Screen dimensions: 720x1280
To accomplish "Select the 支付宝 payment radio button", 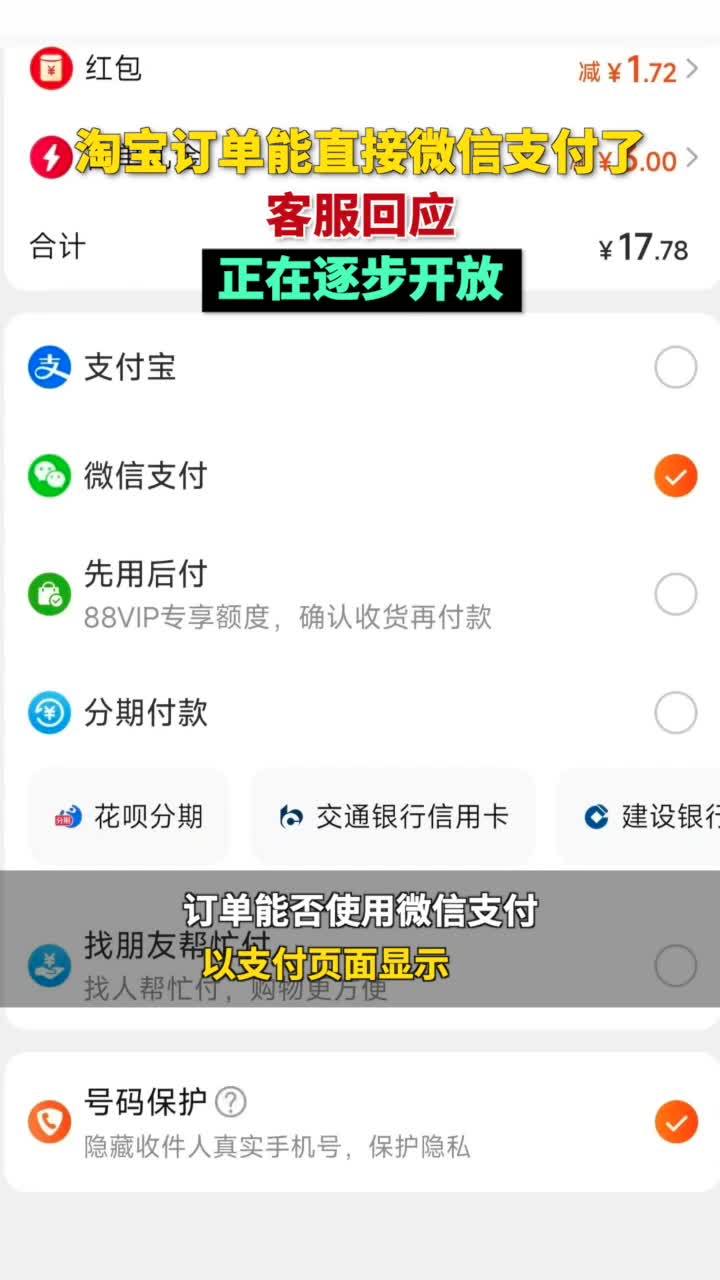I will [676, 367].
